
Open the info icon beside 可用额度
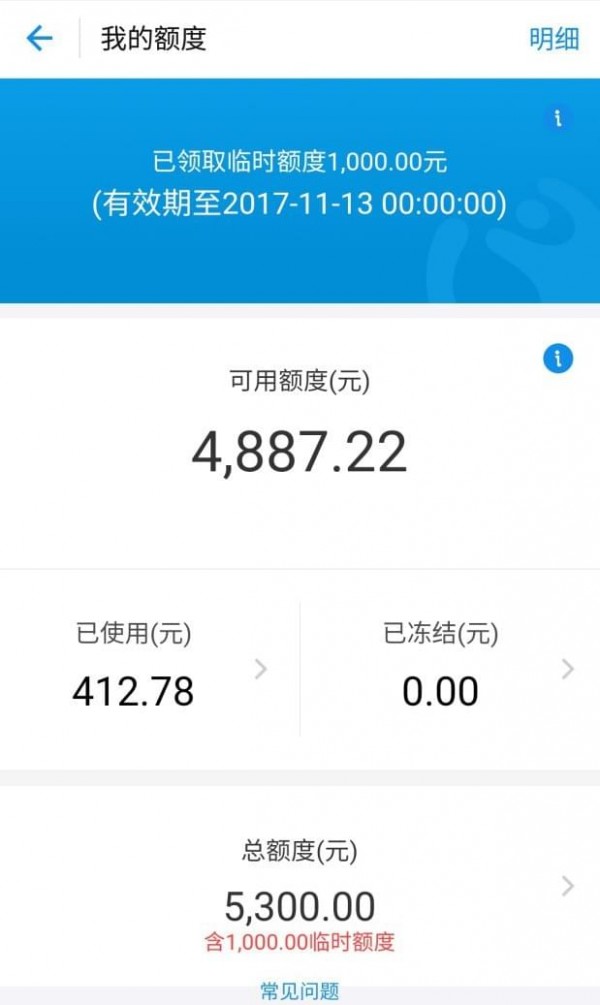point(558,358)
